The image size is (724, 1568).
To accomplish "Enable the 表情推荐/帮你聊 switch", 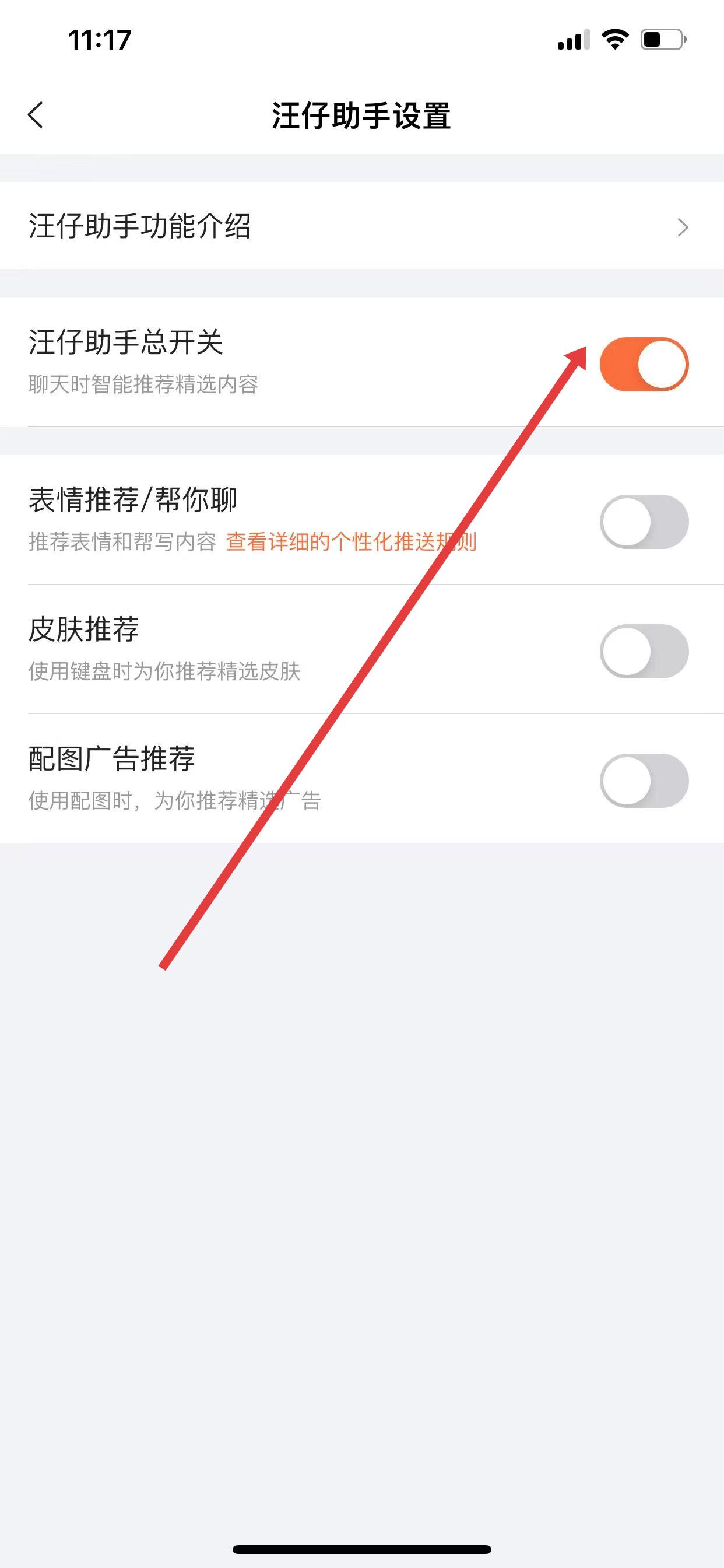I will [644, 521].
